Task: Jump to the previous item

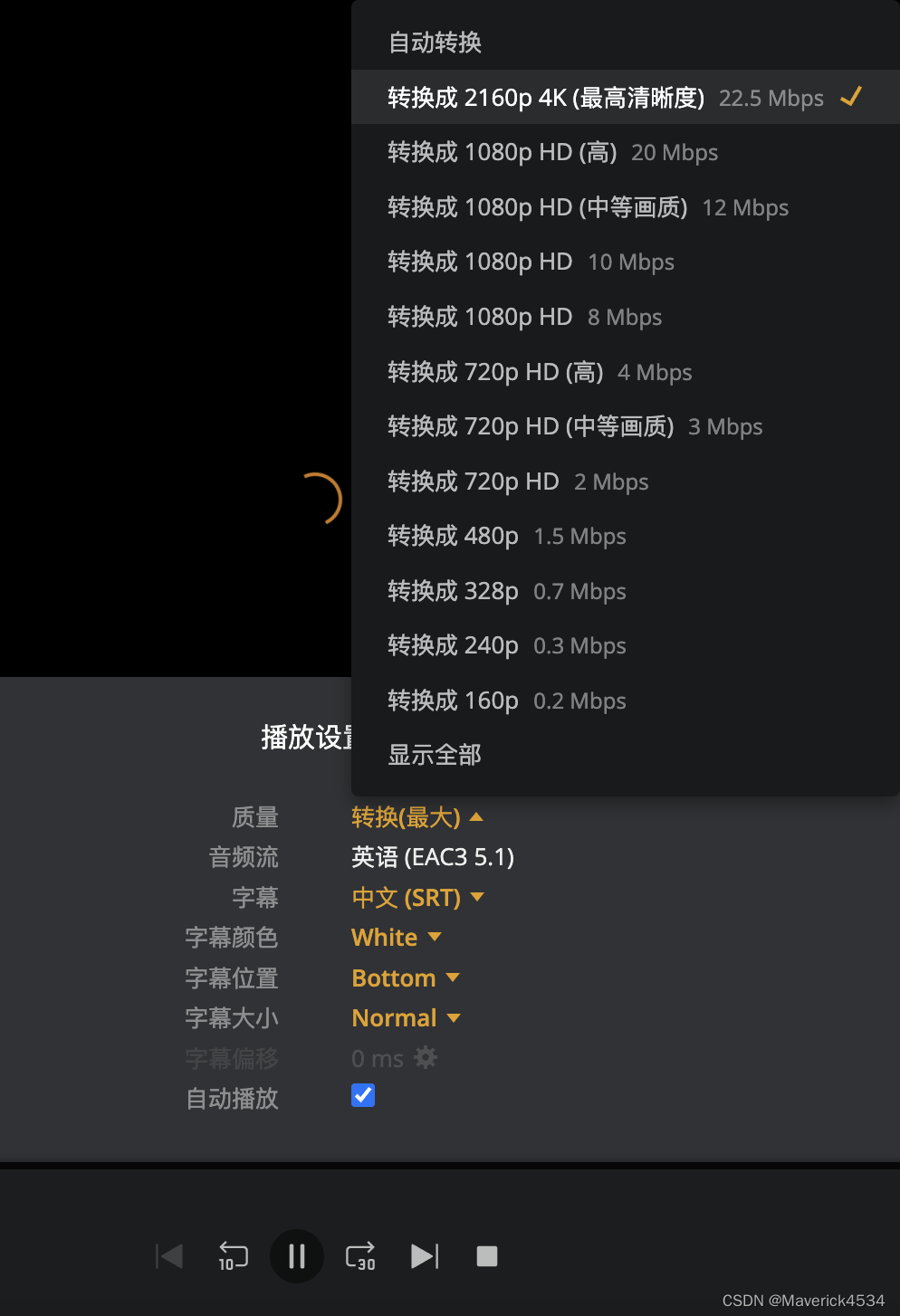Action: 169,1256
